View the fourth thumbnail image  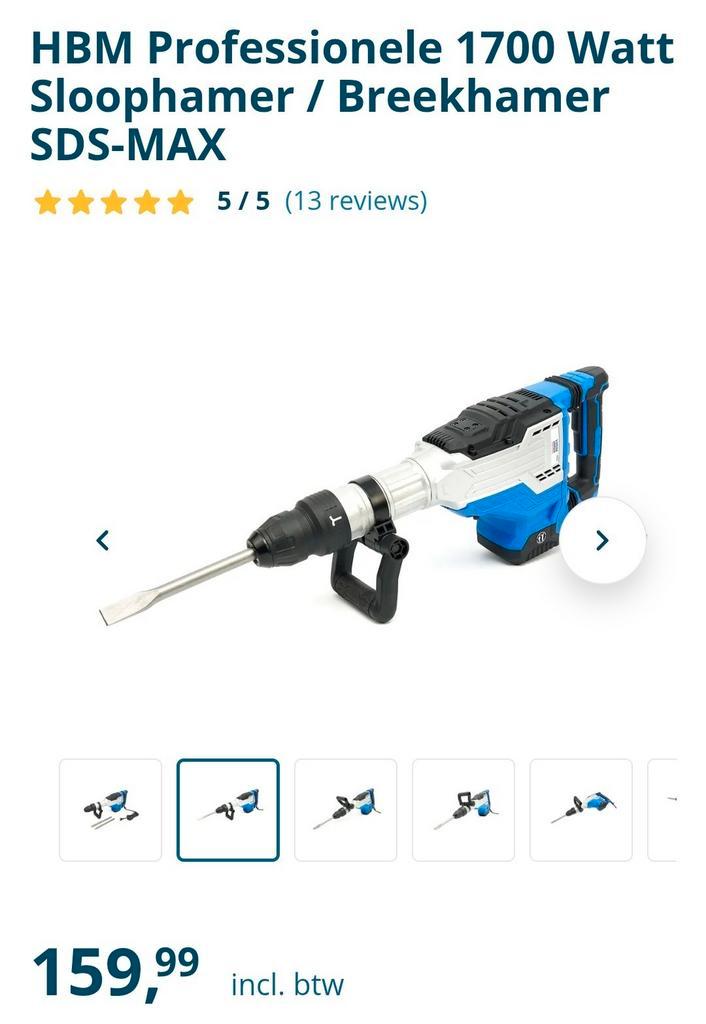463,809
